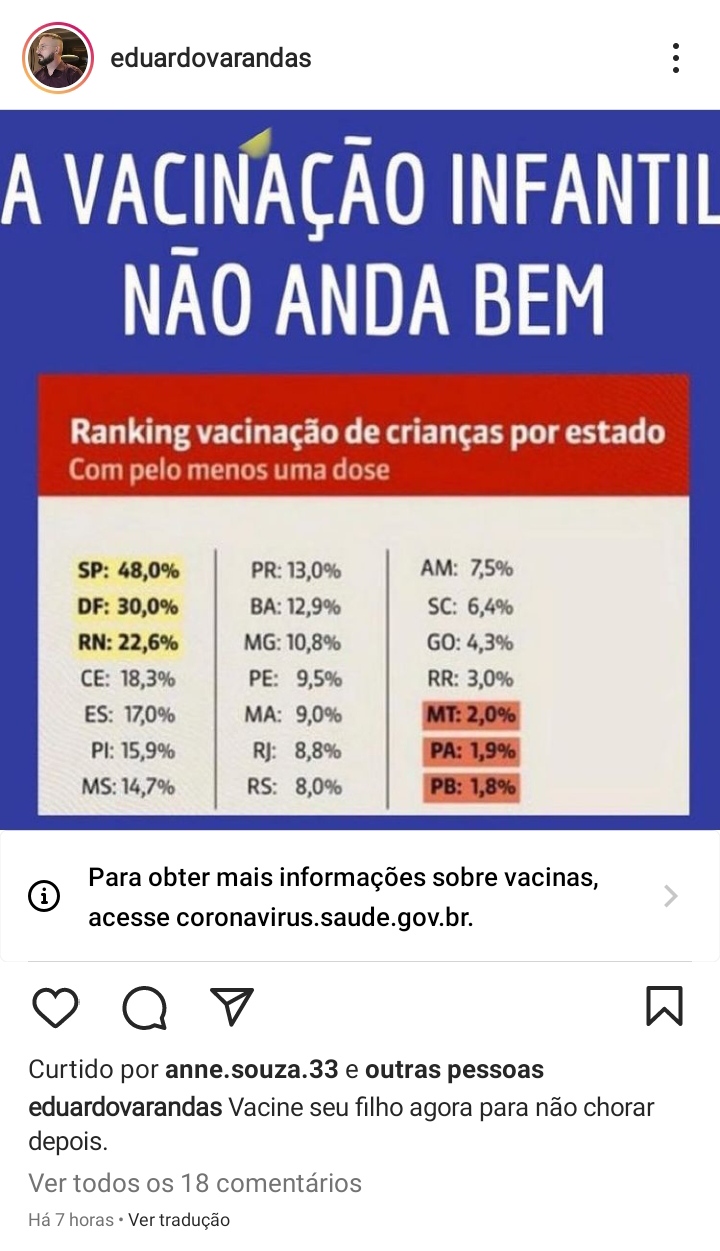720x1251 pixels.
Task: Like this post with the heart icon
Action: coord(55,1007)
